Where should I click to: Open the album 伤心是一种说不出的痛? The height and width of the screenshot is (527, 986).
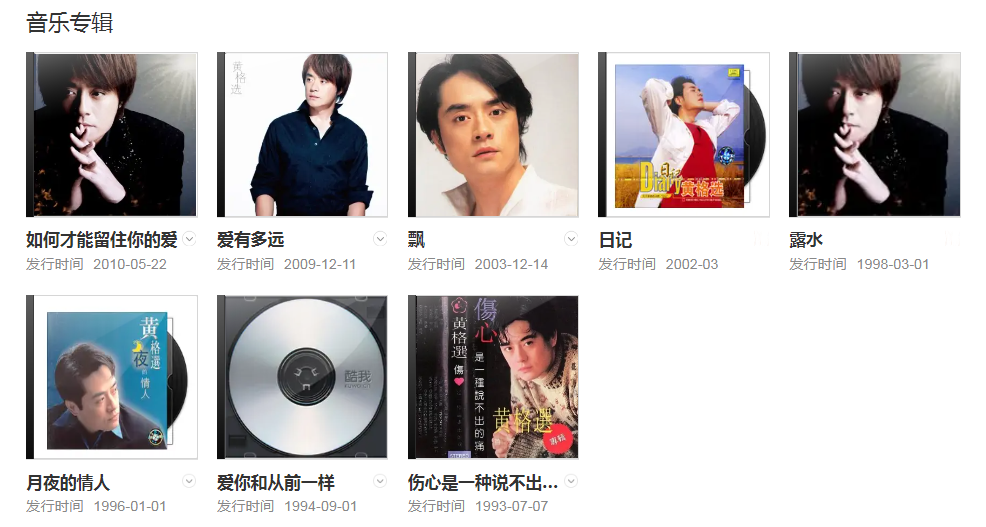pos(493,377)
